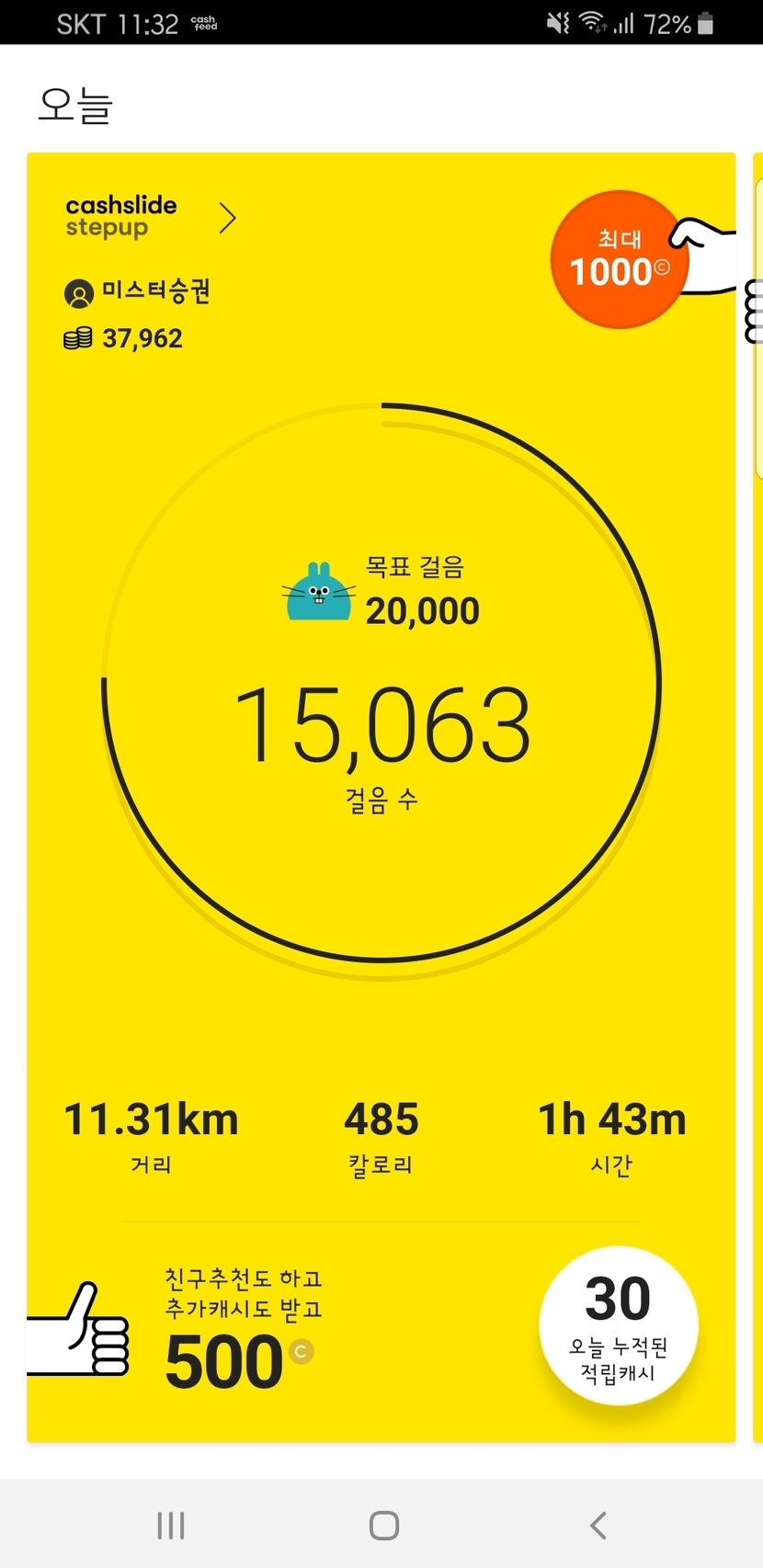This screenshot has width=763, height=1568.
Task: Tap the orange 최대 1000 cash badge
Action: [620, 259]
